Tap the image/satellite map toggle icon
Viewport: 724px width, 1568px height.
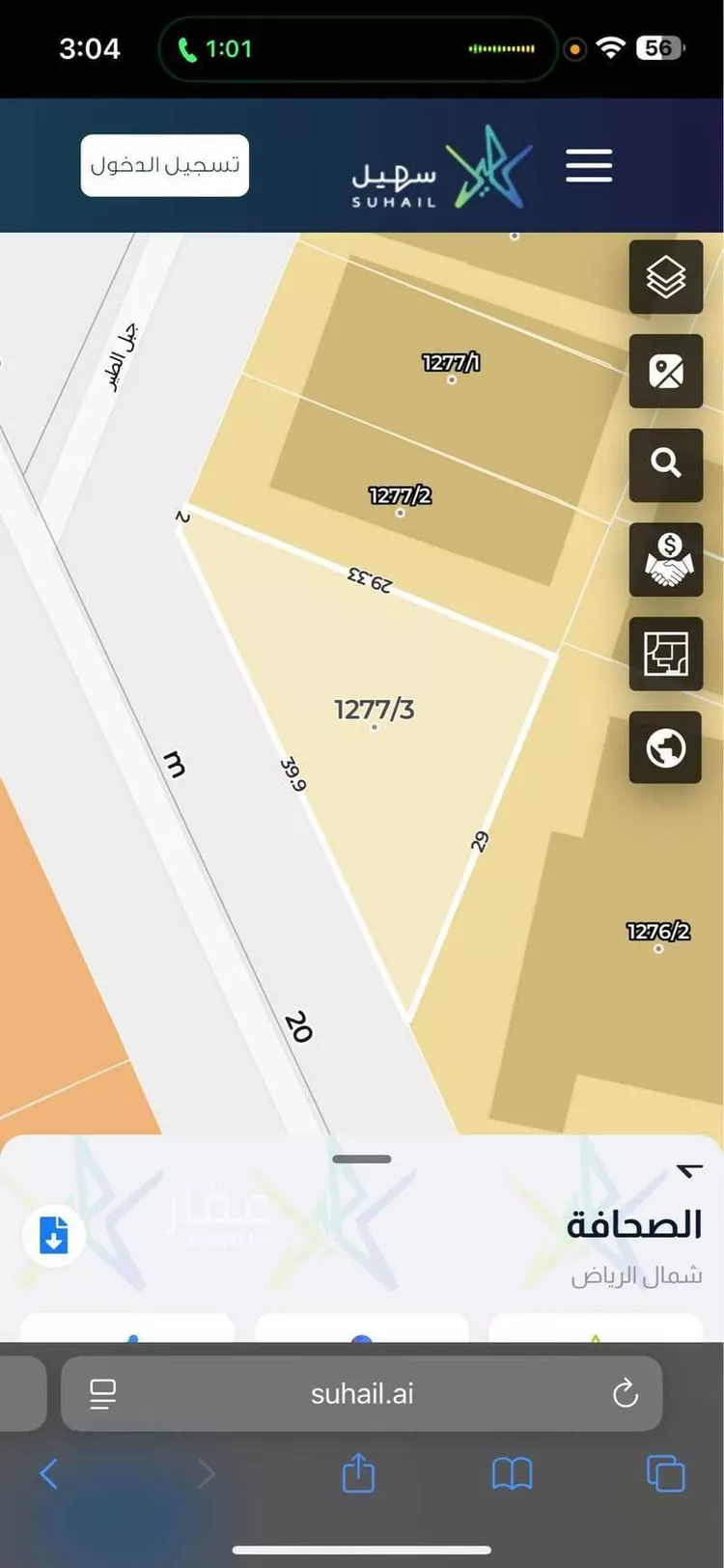[x=665, y=372]
